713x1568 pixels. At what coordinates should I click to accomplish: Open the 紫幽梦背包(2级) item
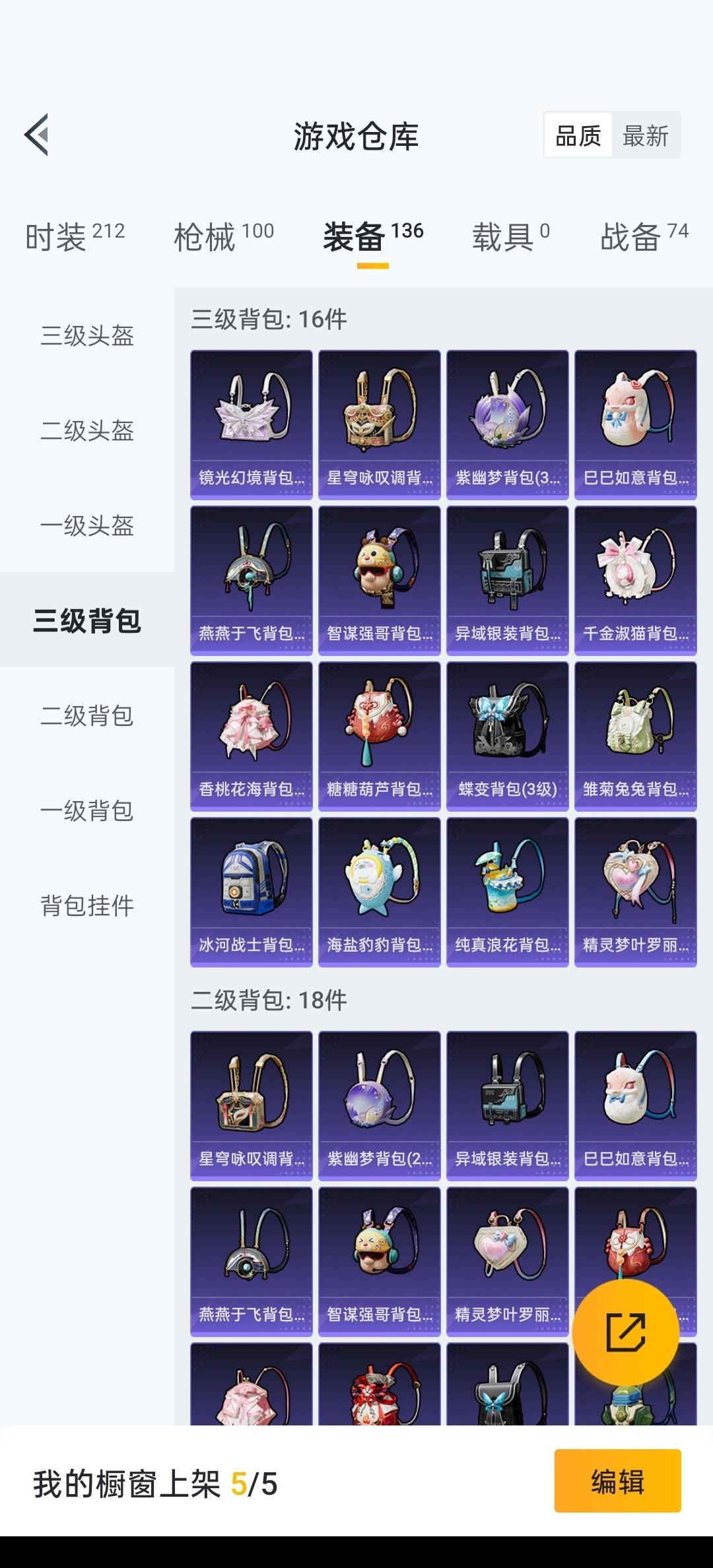(380, 1106)
